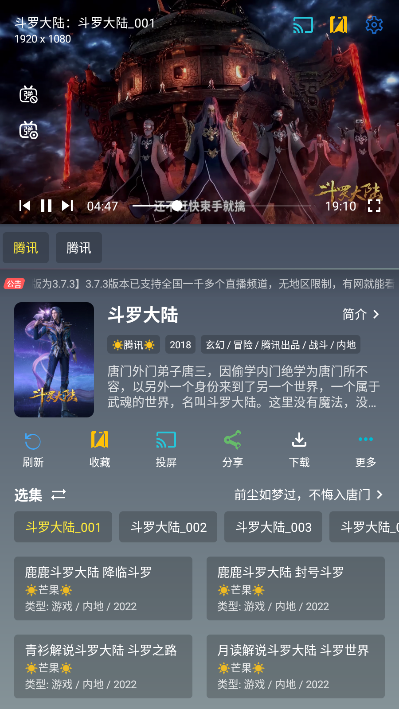Open 更多 options
Screen dimensions: 399x709
[x=366, y=449]
